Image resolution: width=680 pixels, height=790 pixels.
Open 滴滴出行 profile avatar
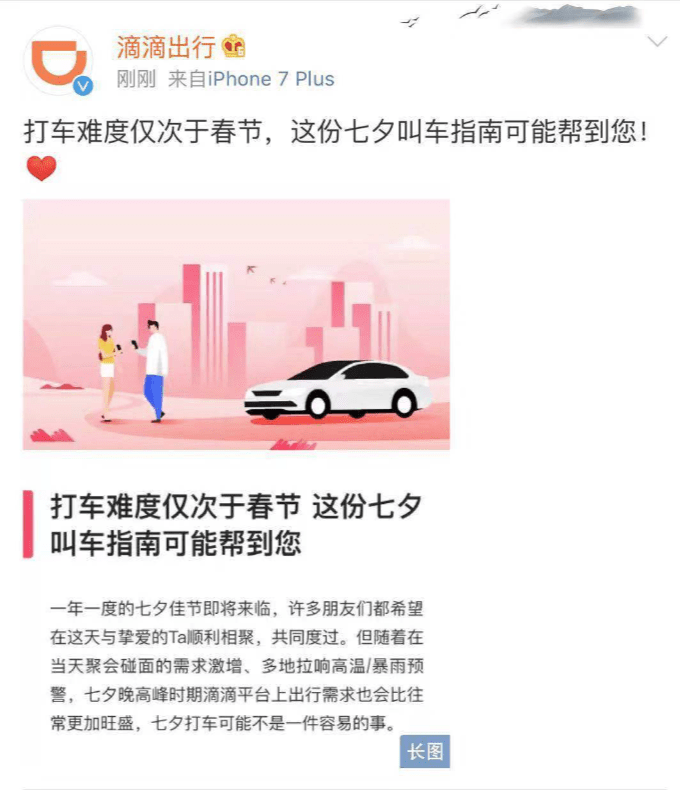point(59,60)
